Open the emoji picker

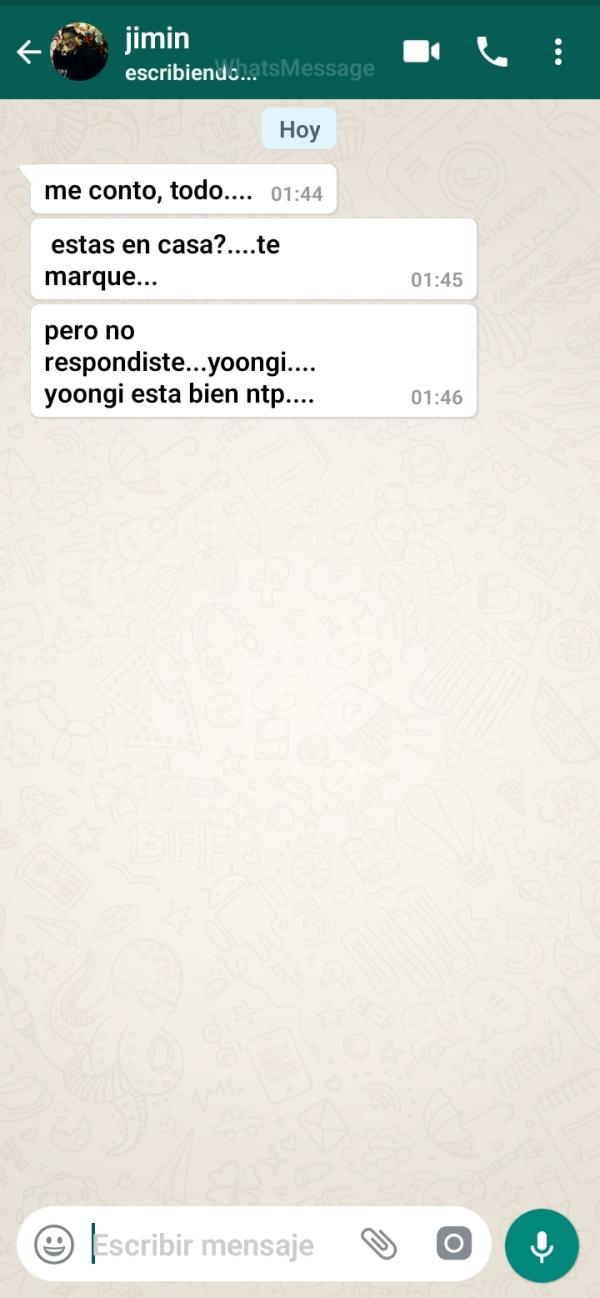click(54, 1244)
